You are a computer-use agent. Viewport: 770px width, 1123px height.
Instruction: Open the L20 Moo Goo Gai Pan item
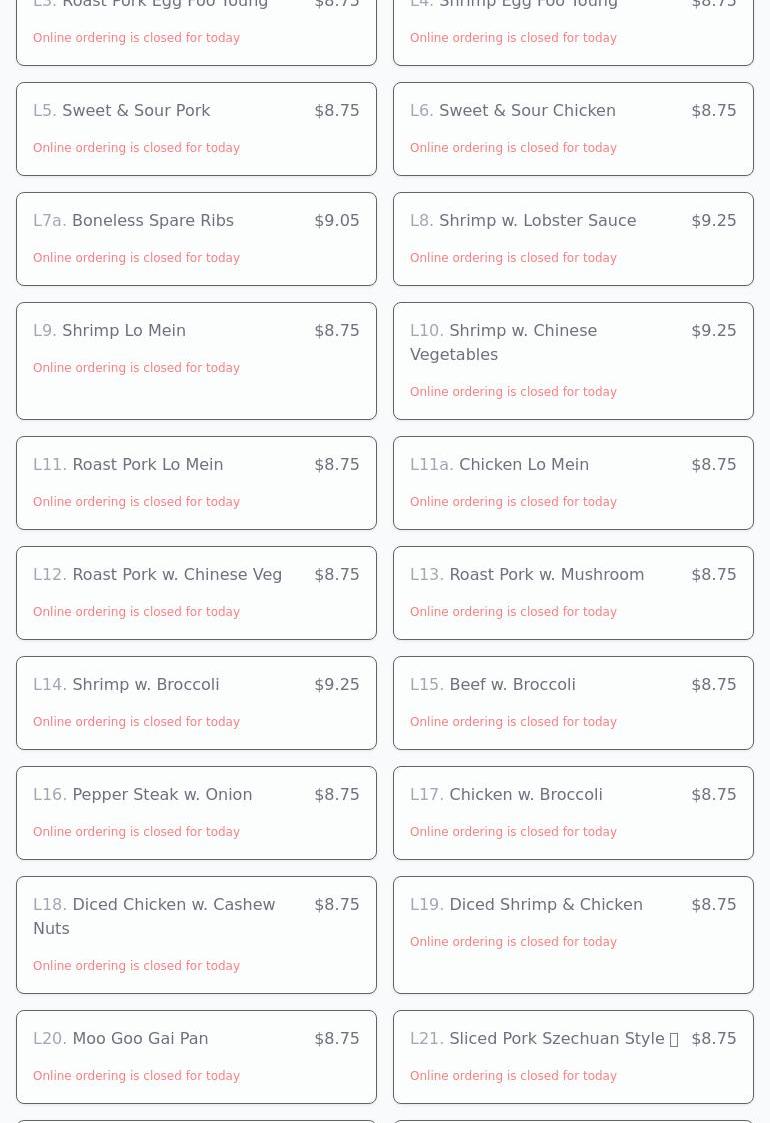(x=196, y=1056)
